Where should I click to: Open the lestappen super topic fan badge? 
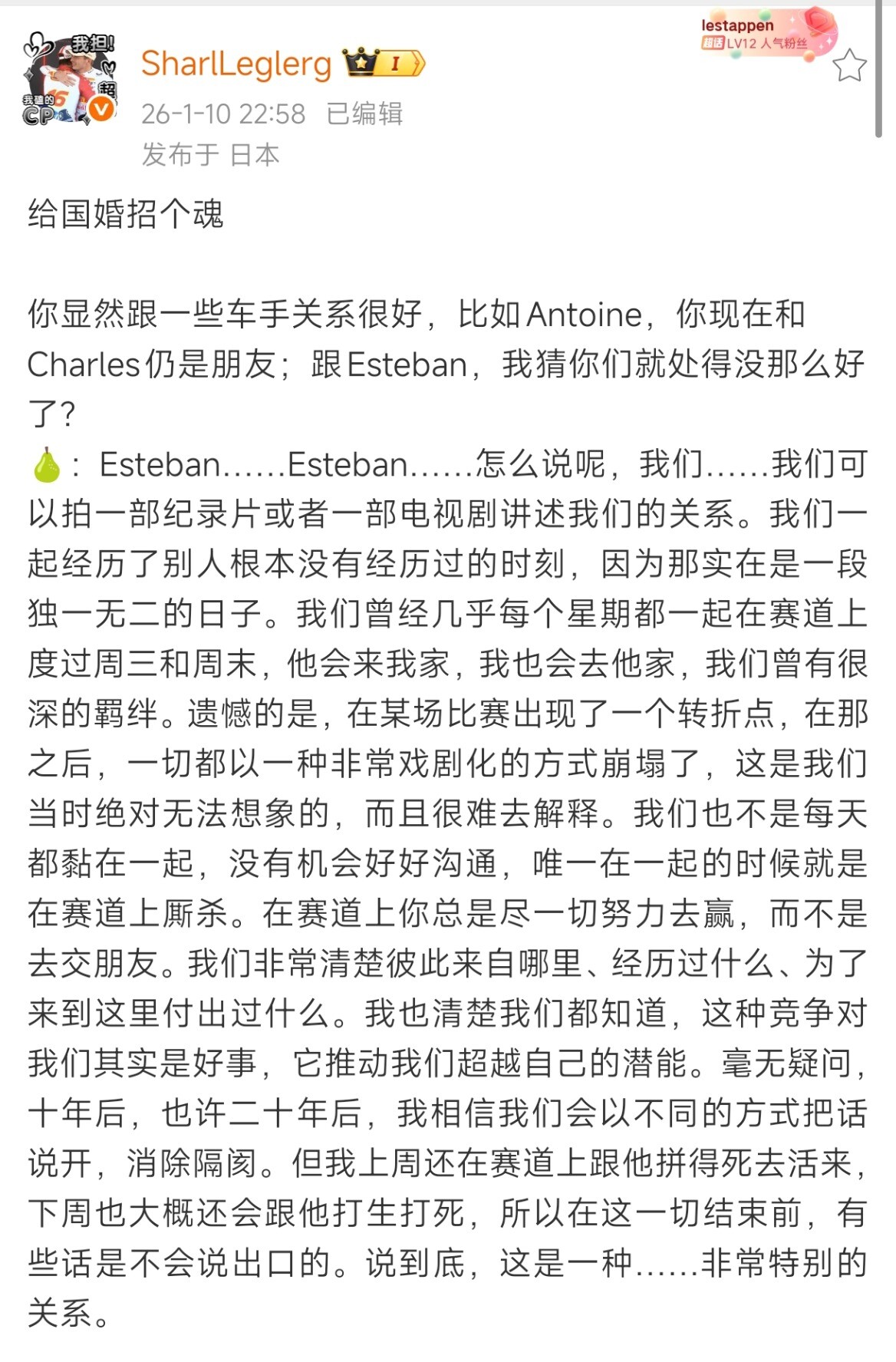coord(764,34)
